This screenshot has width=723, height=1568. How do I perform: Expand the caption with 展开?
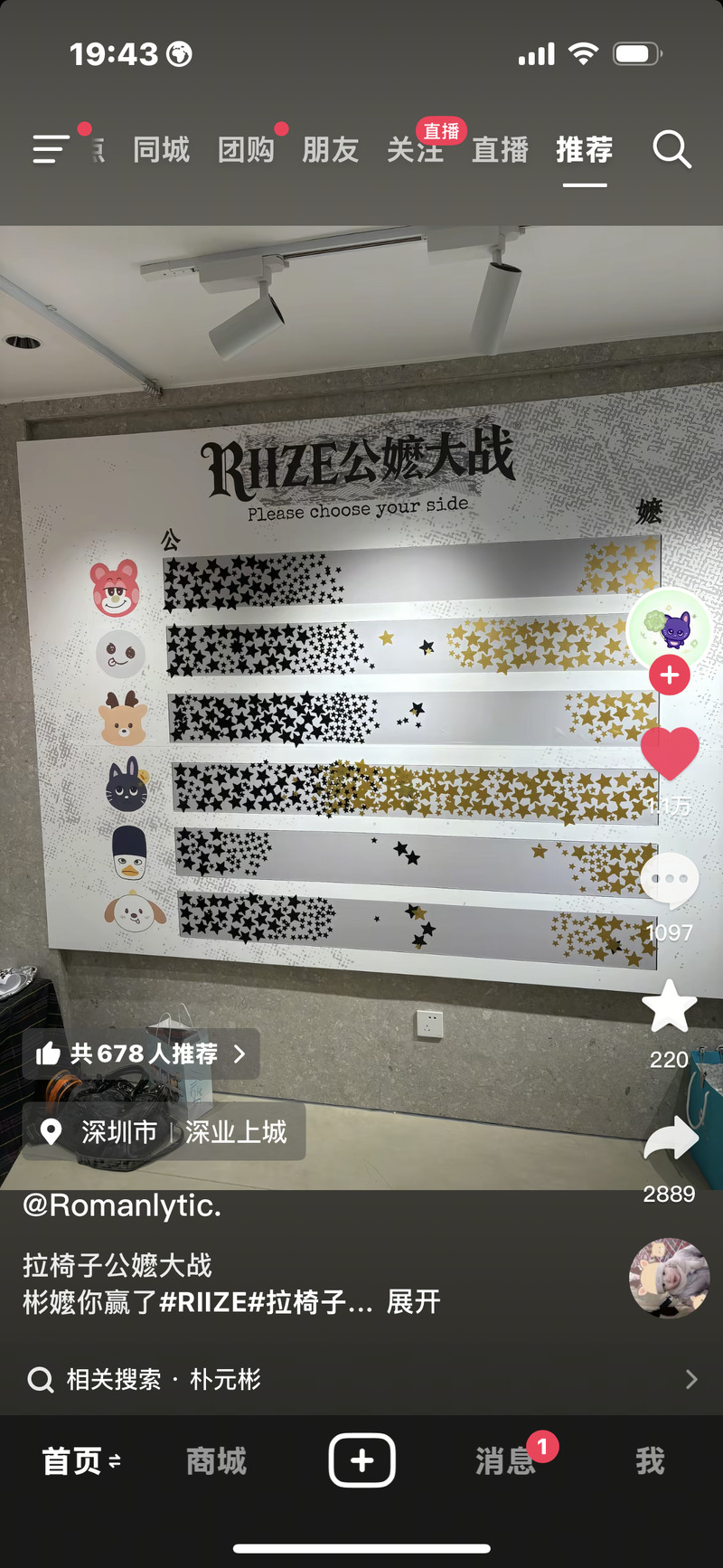[x=413, y=1302]
